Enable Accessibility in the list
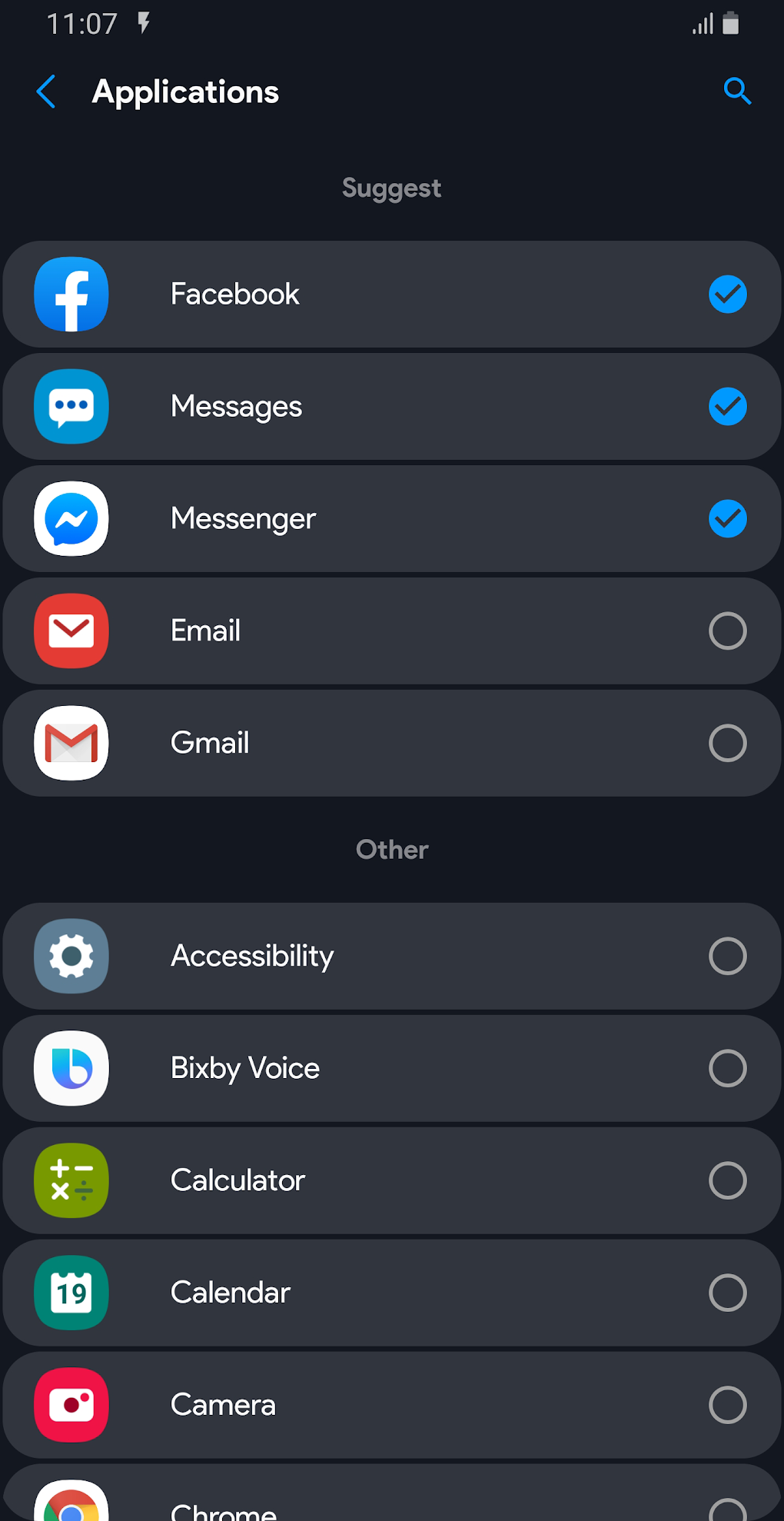784x1521 pixels. [727, 957]
